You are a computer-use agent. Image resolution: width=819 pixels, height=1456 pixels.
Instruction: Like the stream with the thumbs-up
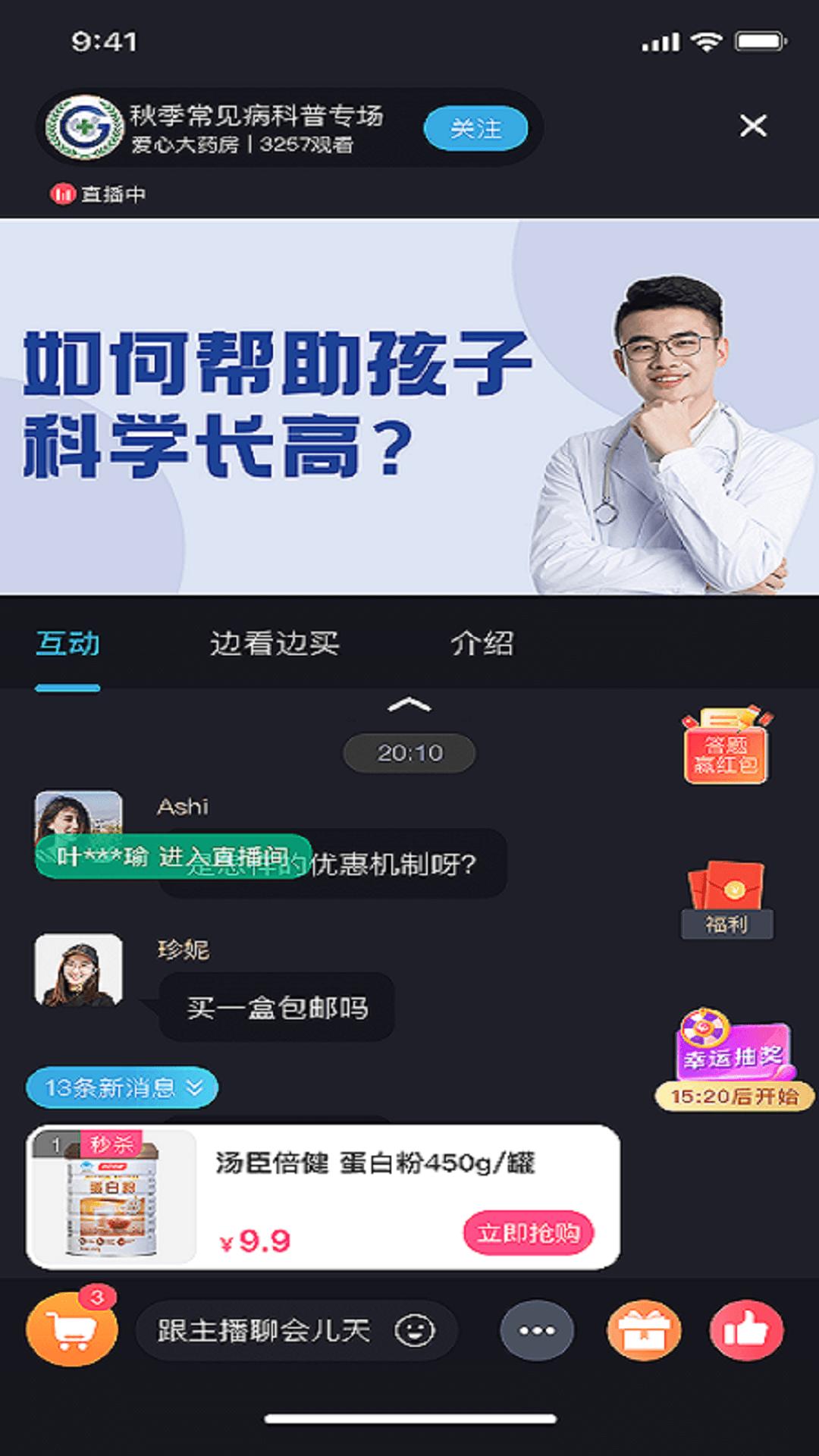click(746, 1331)
